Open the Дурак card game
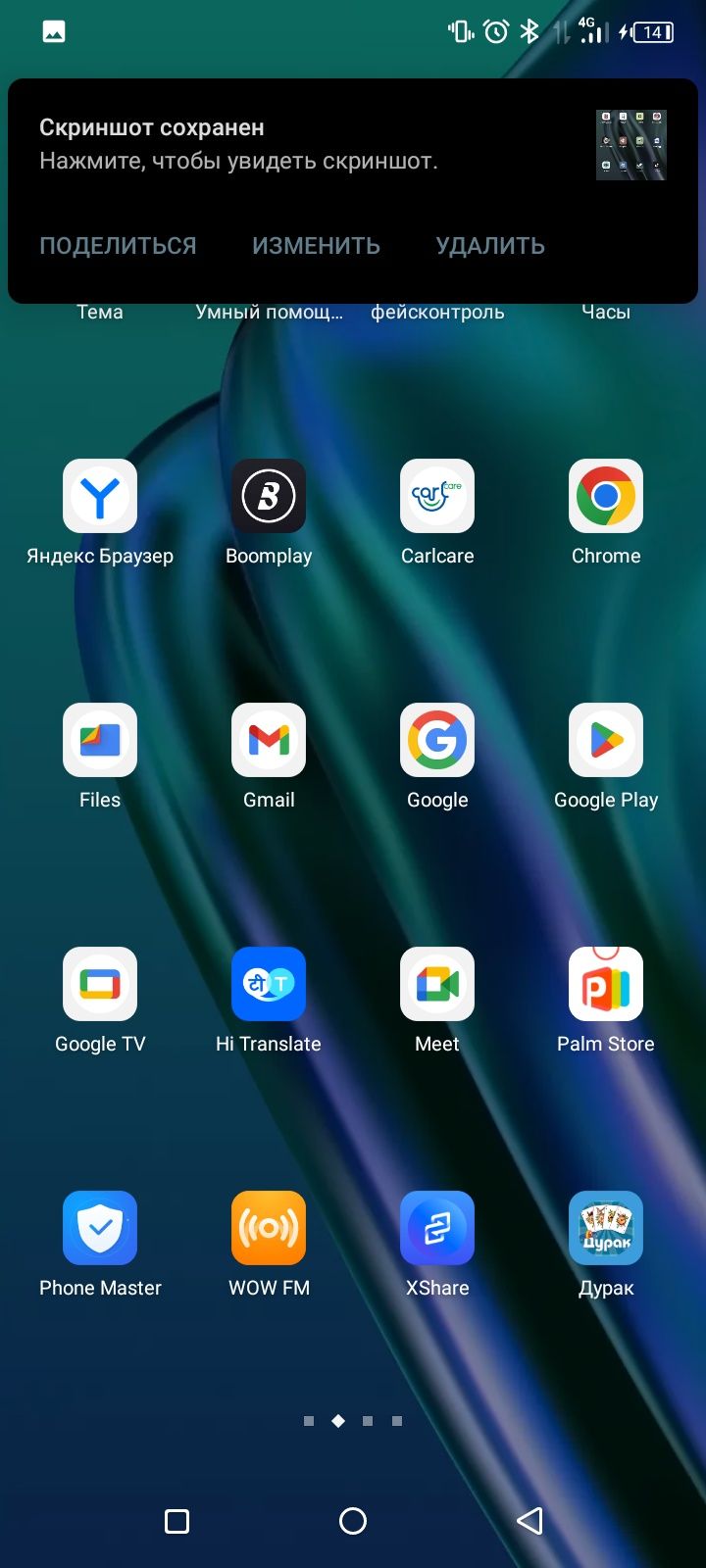 point(606,1229)
